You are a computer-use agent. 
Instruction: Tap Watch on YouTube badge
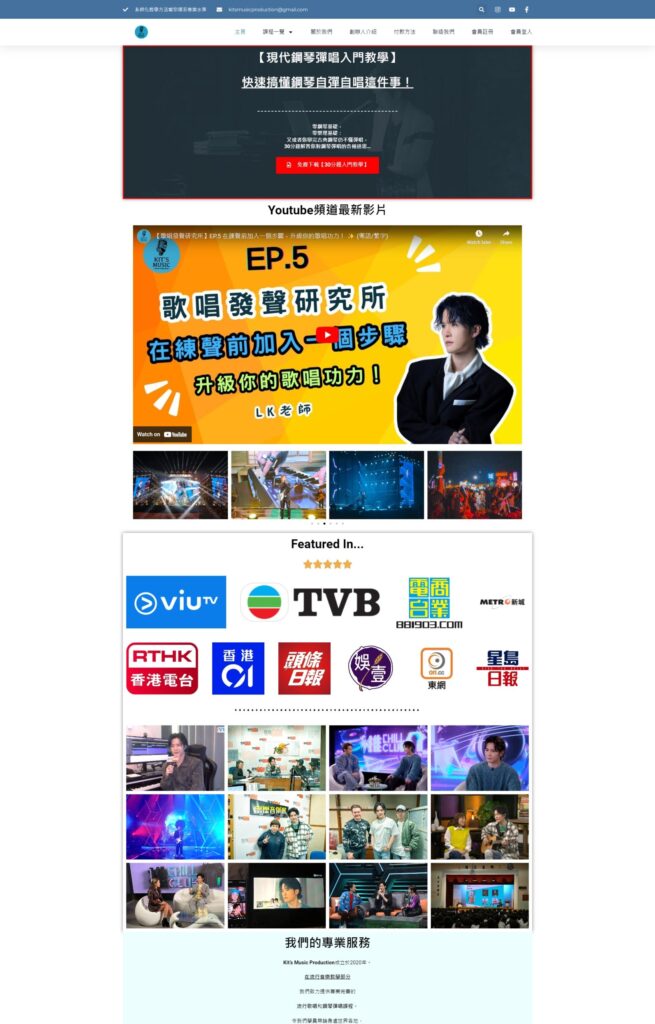[163, 435]
